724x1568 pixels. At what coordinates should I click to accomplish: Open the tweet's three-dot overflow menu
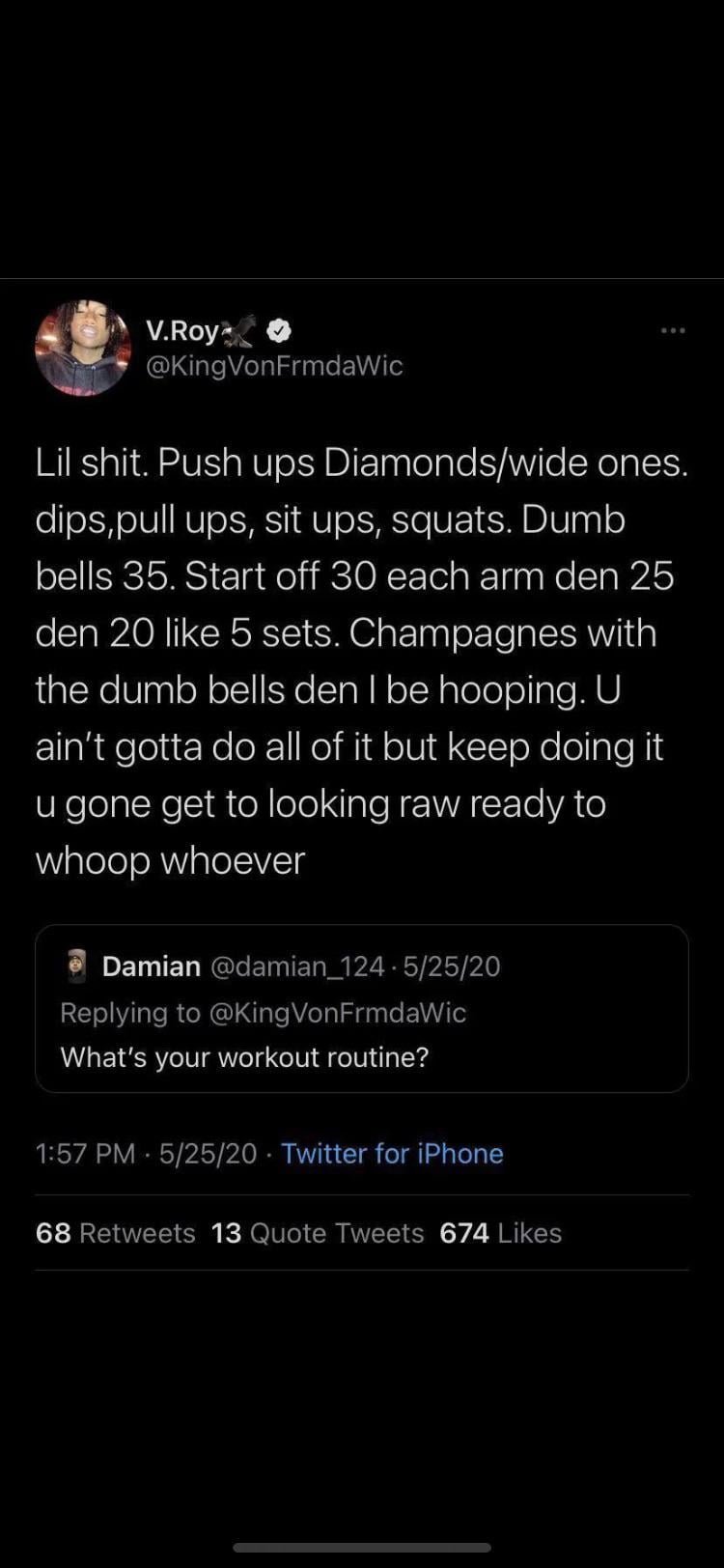pyautogui.click(x=673, y=331)
